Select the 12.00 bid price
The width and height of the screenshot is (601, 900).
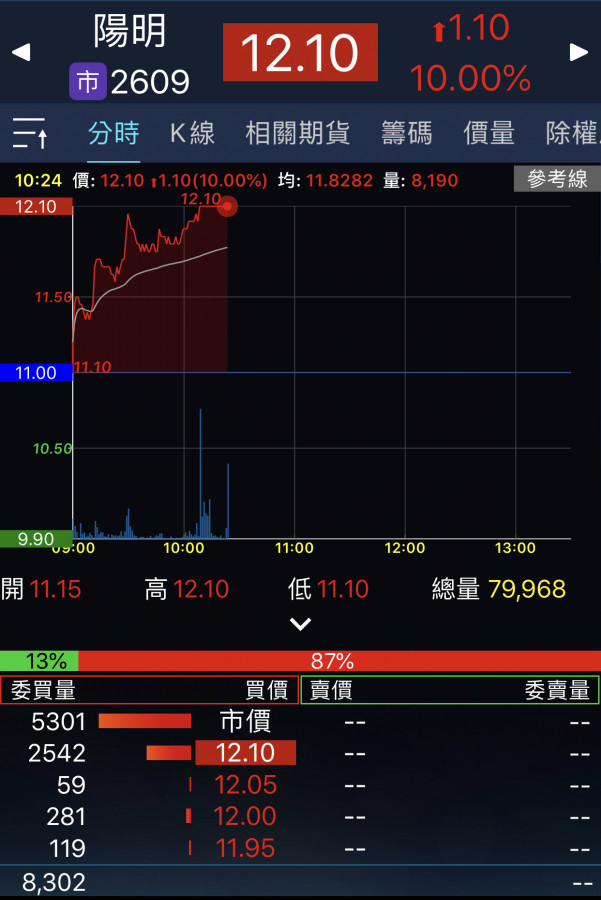[x=245, y=817]
